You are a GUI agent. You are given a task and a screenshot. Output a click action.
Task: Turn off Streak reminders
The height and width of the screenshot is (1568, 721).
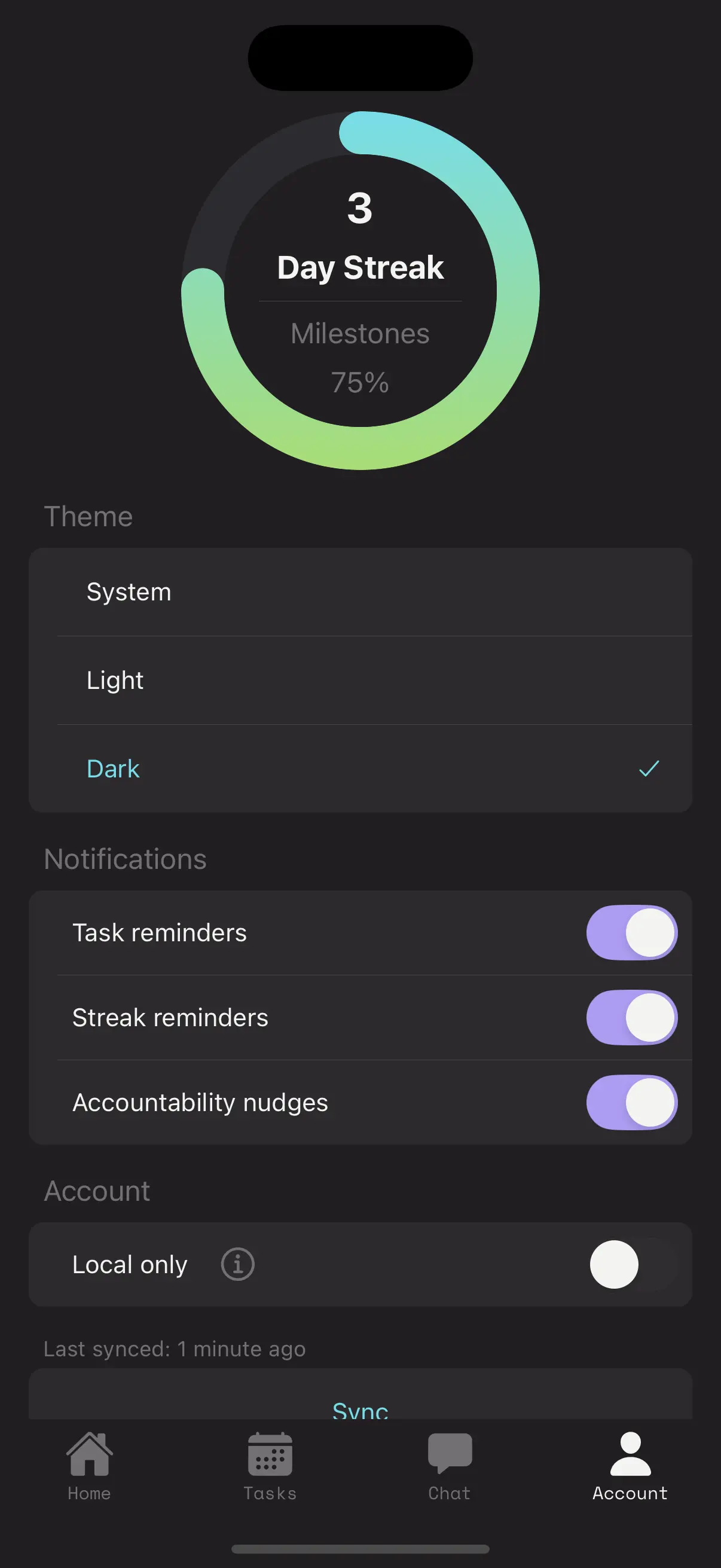coord(631,1017)
